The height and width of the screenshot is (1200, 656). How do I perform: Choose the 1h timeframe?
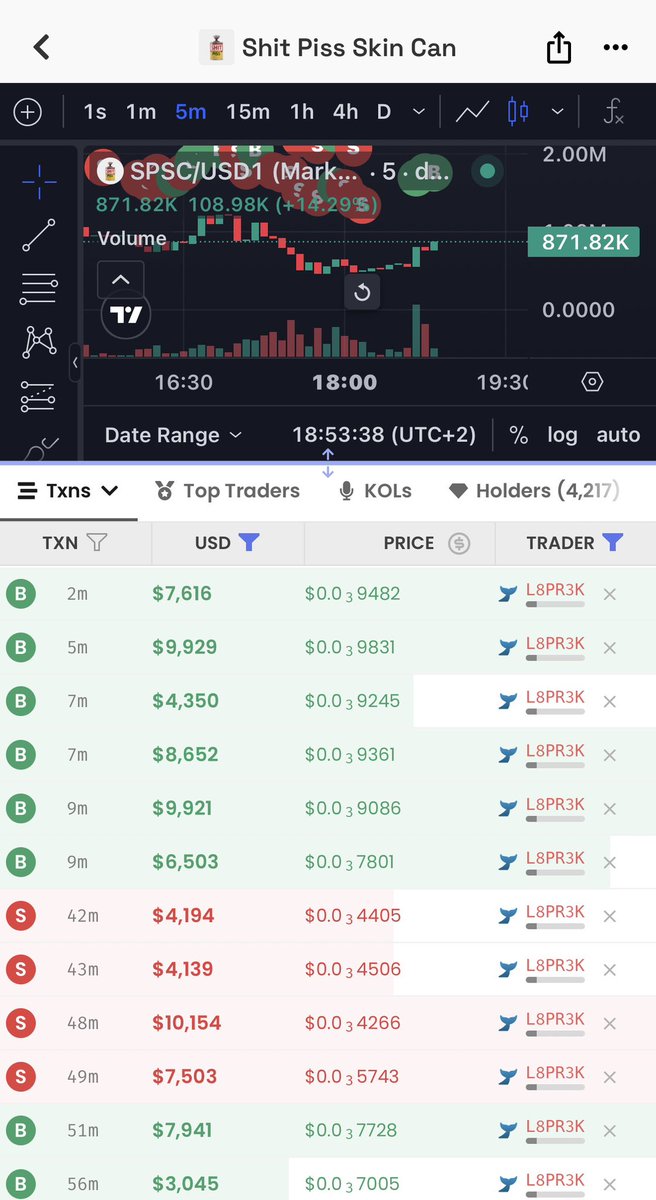302,112
